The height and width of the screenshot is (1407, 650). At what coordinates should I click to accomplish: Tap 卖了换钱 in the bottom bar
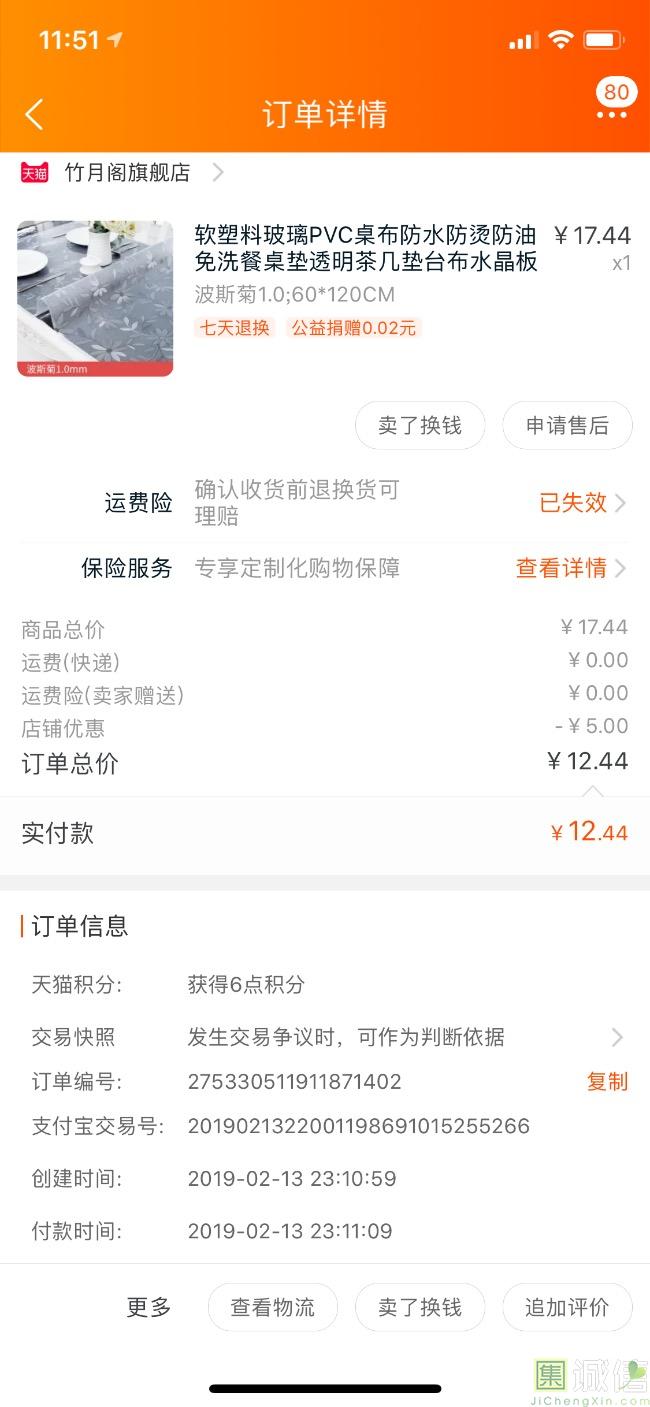coord(420,1307)
